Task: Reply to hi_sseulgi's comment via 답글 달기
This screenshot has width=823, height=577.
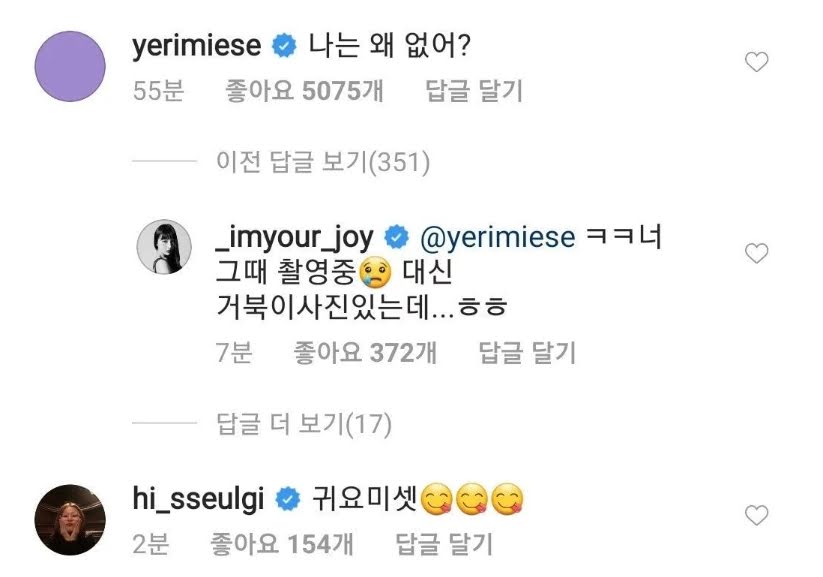Action: tap(444, 543)
